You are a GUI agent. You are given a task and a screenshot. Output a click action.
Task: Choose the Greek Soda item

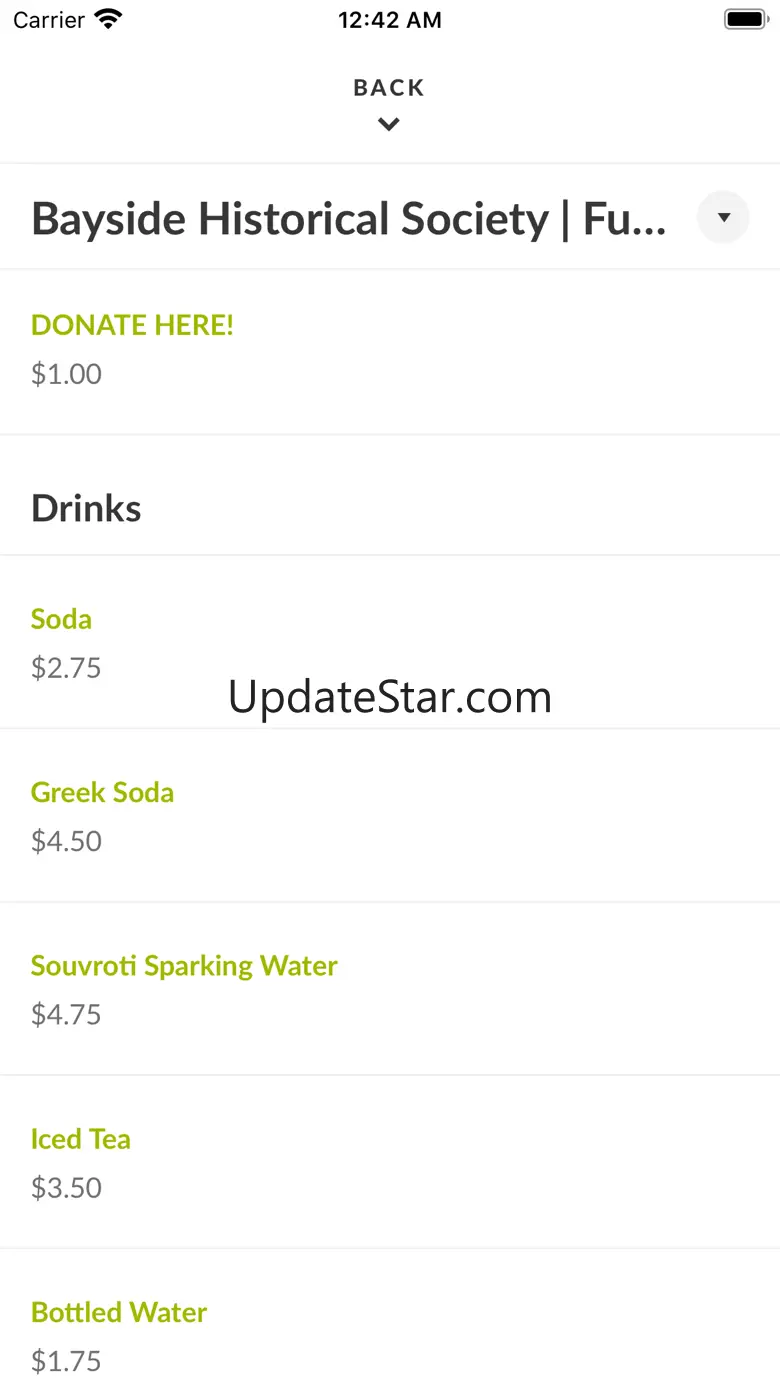[x=102, y=792]
